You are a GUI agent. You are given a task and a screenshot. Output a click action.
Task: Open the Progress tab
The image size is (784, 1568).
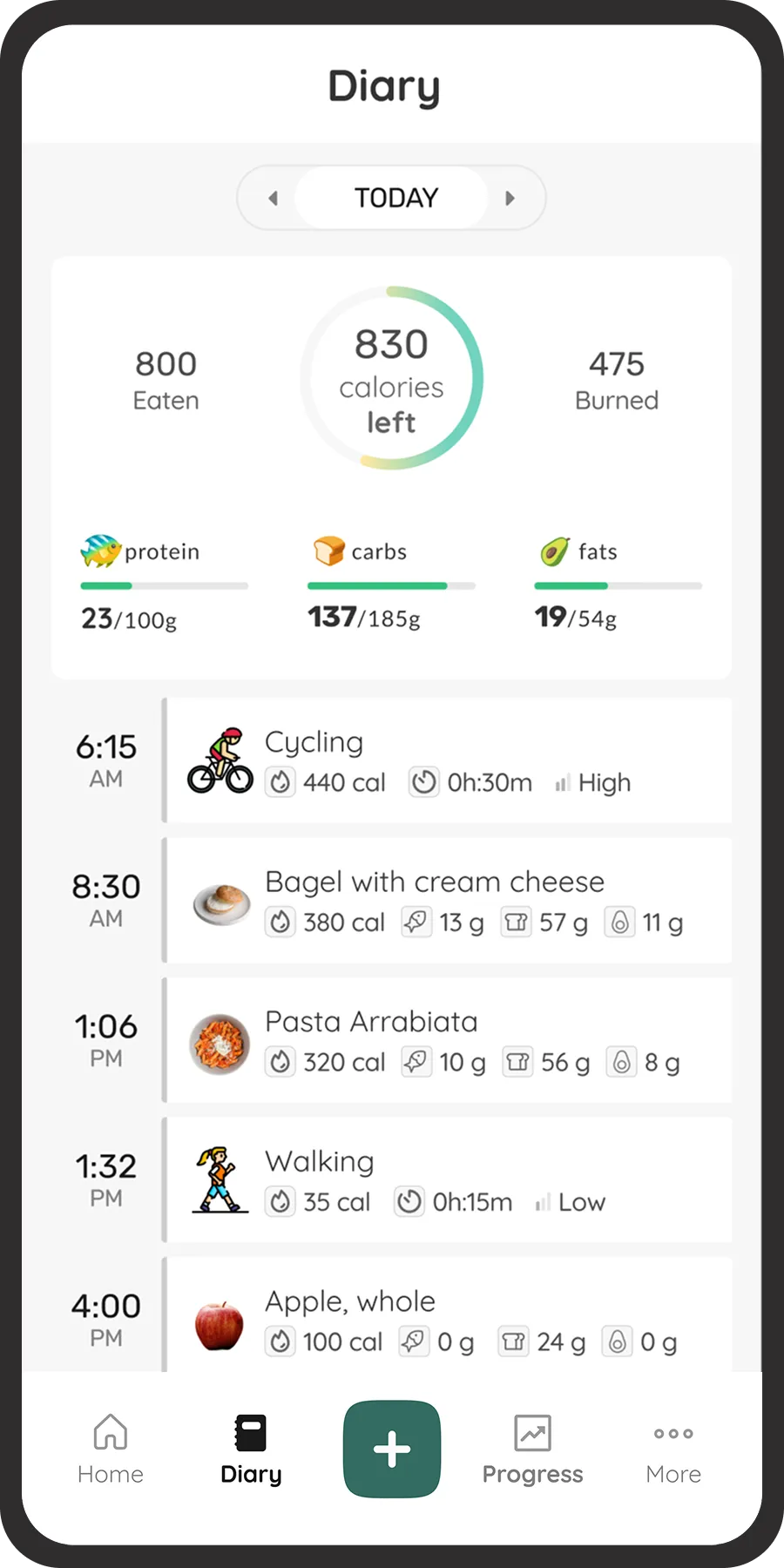[x=533, y=1448]
